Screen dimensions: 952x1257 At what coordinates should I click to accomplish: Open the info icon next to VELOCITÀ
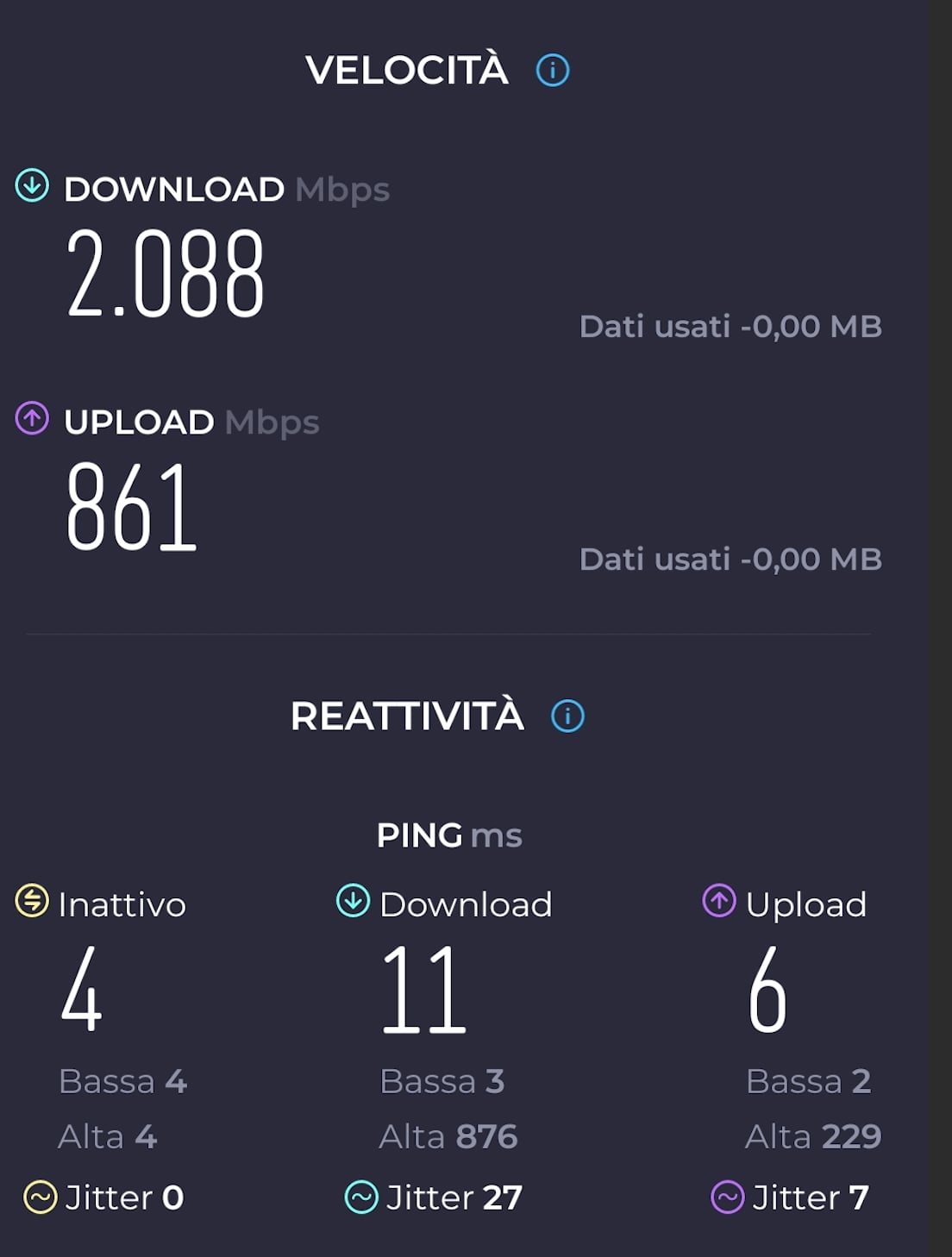click(x=553, y=70)
